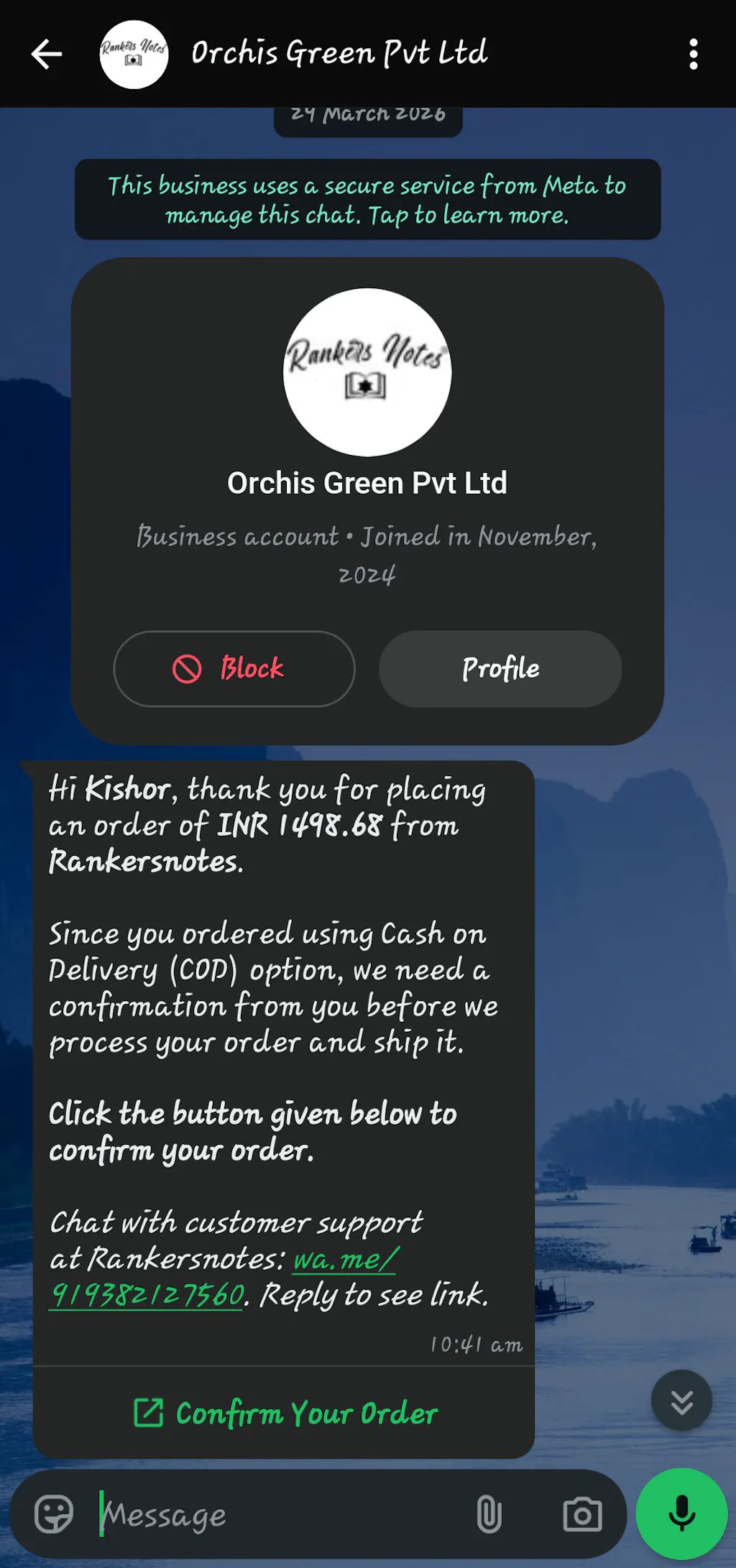Tap the Meta secure service notice
The height and width of the screenshot is (1568, 736).
click(367, 200)
